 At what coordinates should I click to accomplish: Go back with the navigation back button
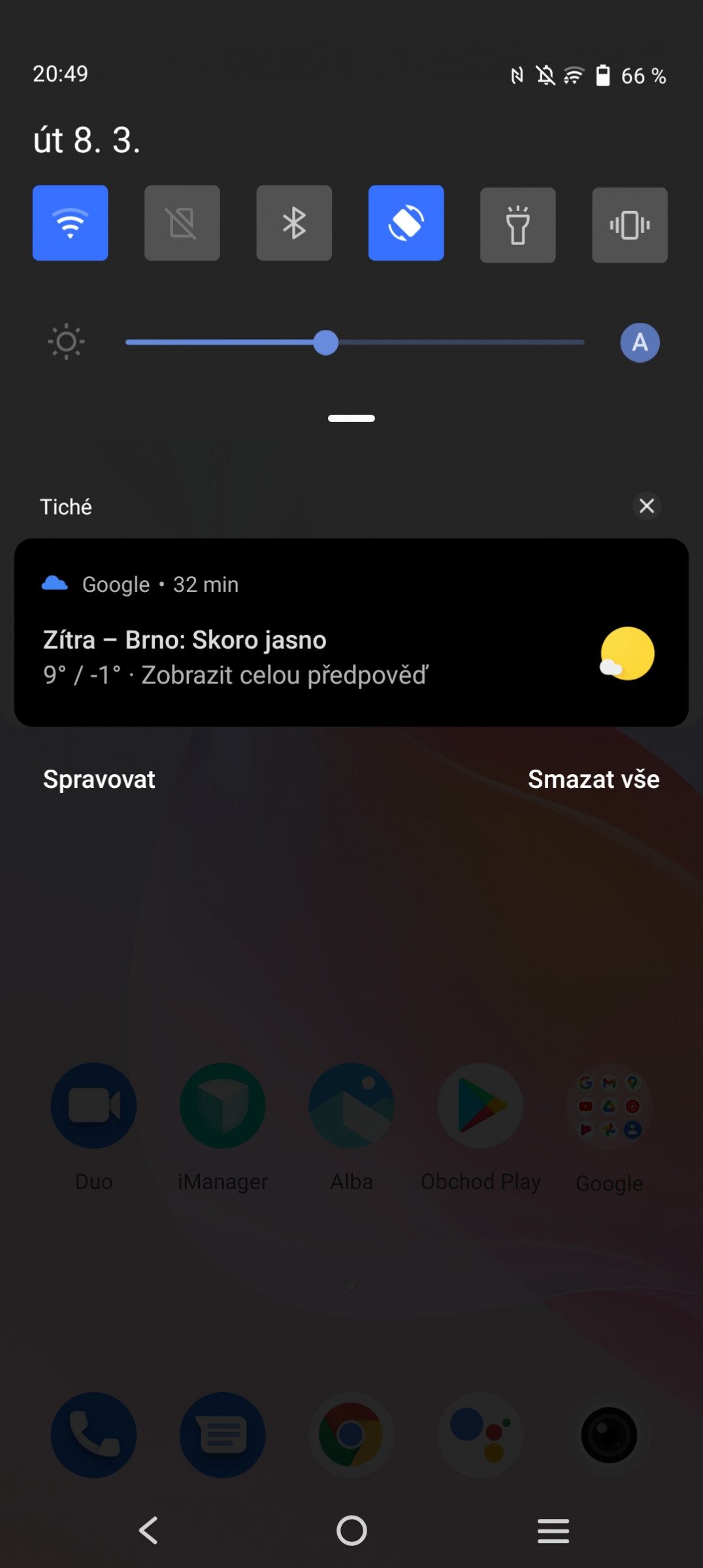tap(149, 1530)
